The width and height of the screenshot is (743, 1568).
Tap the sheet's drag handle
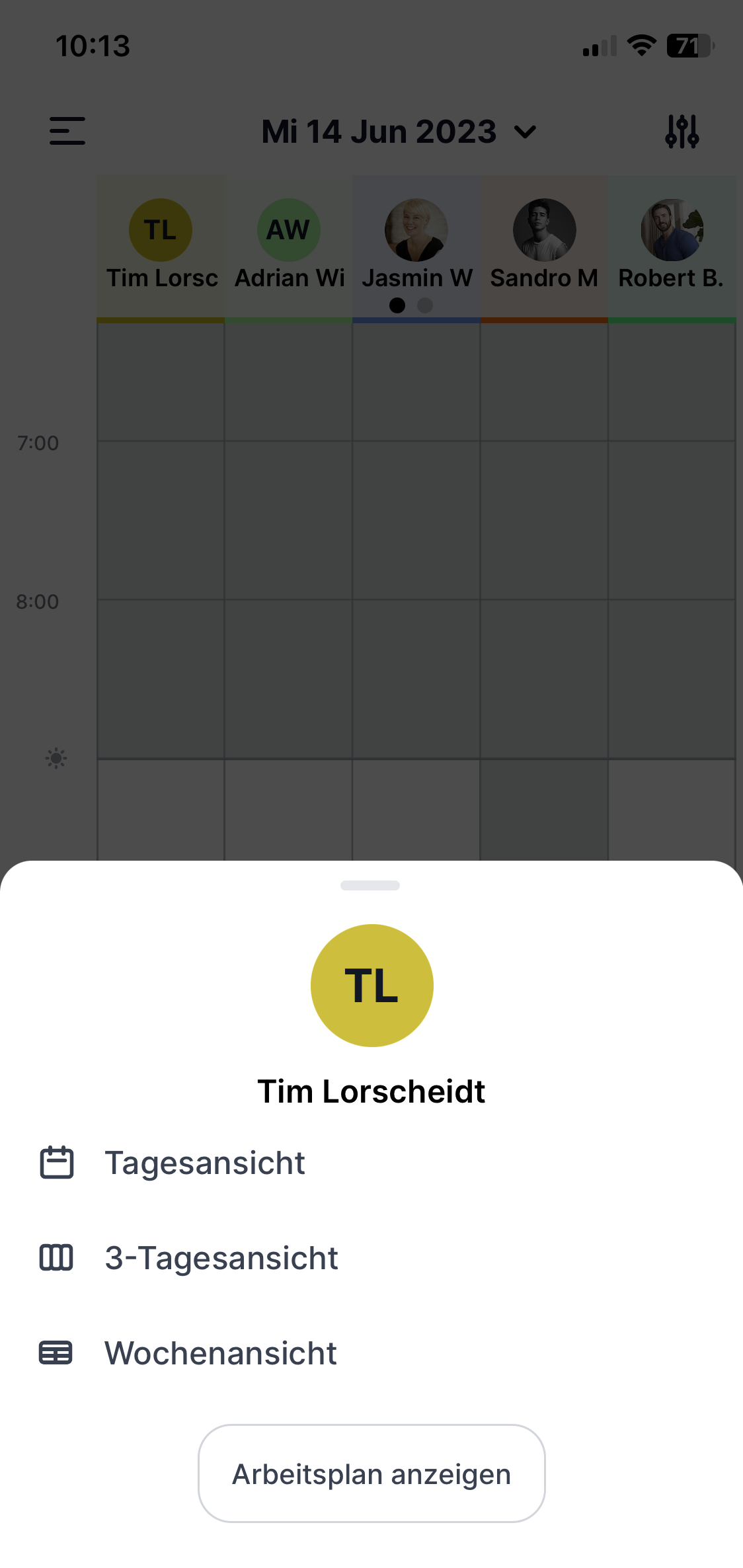coord(370,886)
